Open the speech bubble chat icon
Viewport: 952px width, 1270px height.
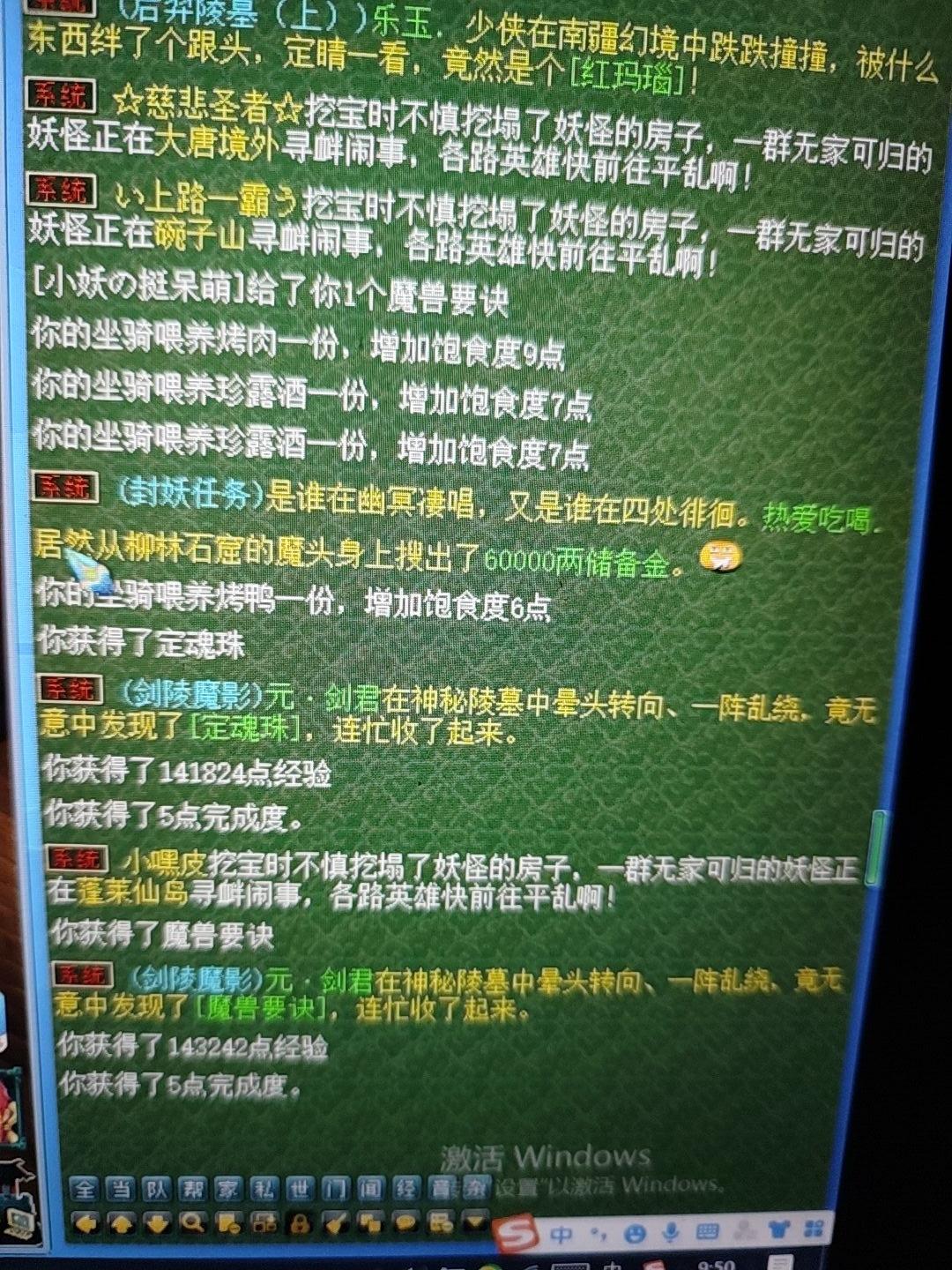point(405,1222)
